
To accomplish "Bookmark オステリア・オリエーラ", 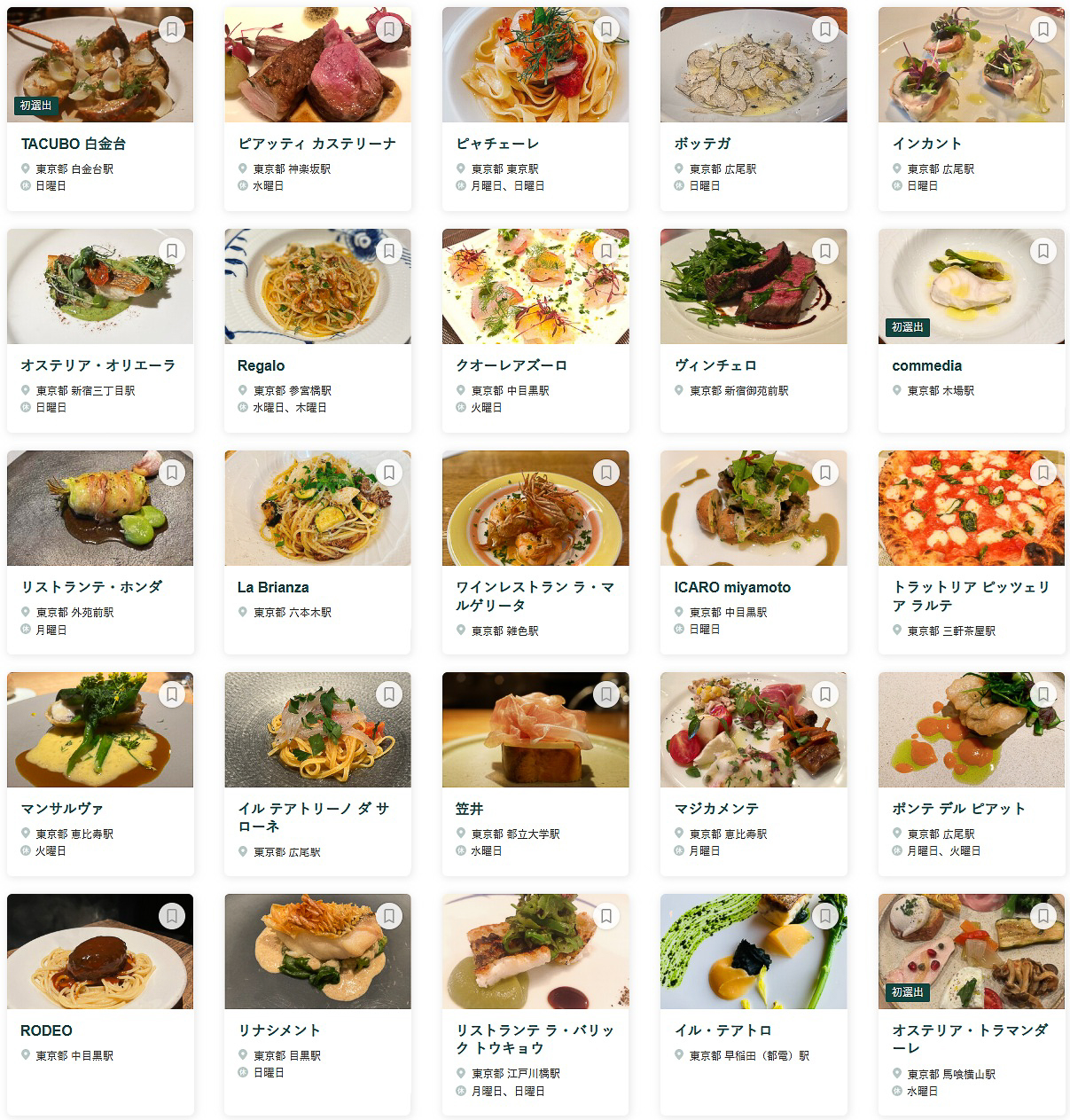I will tap(172, 251).
